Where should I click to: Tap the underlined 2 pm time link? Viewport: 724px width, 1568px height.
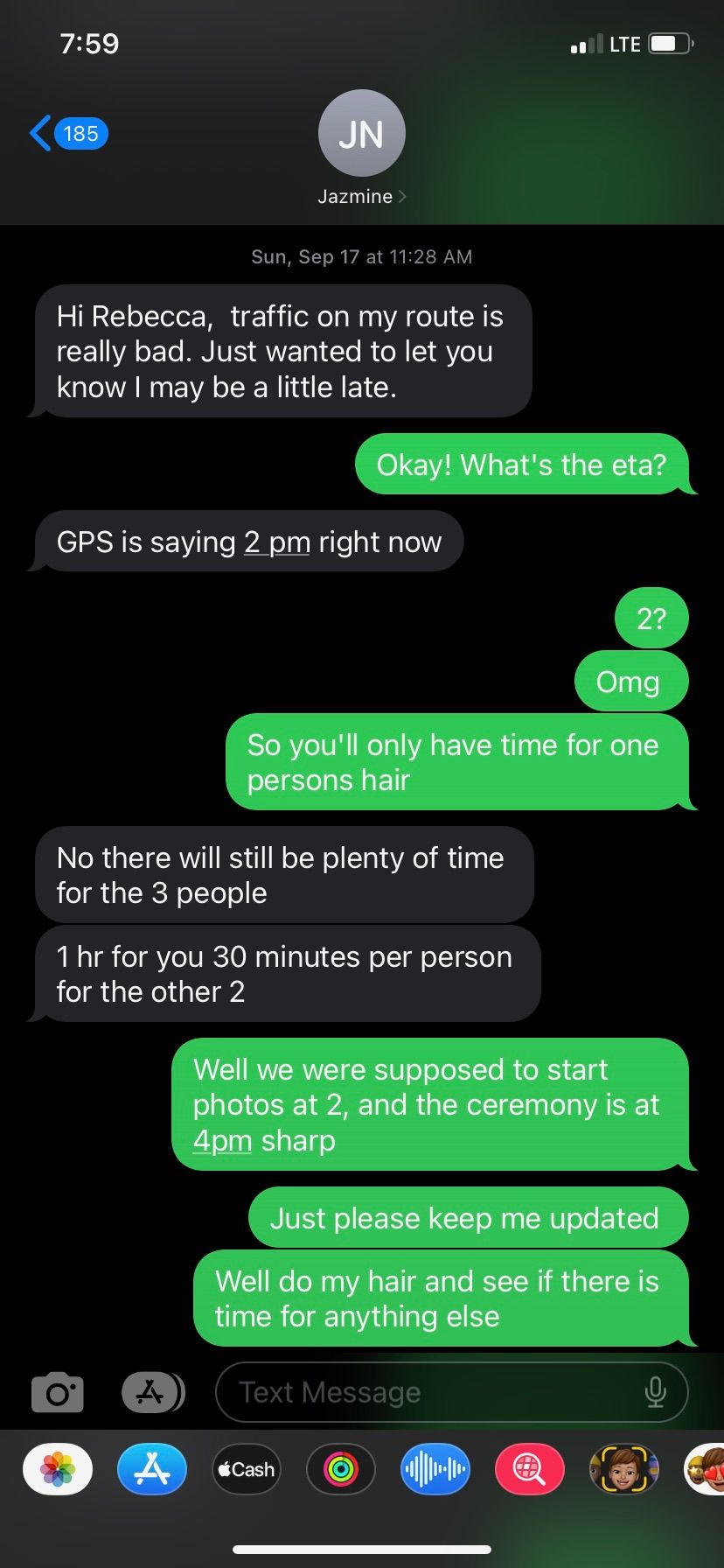point(277,542)
